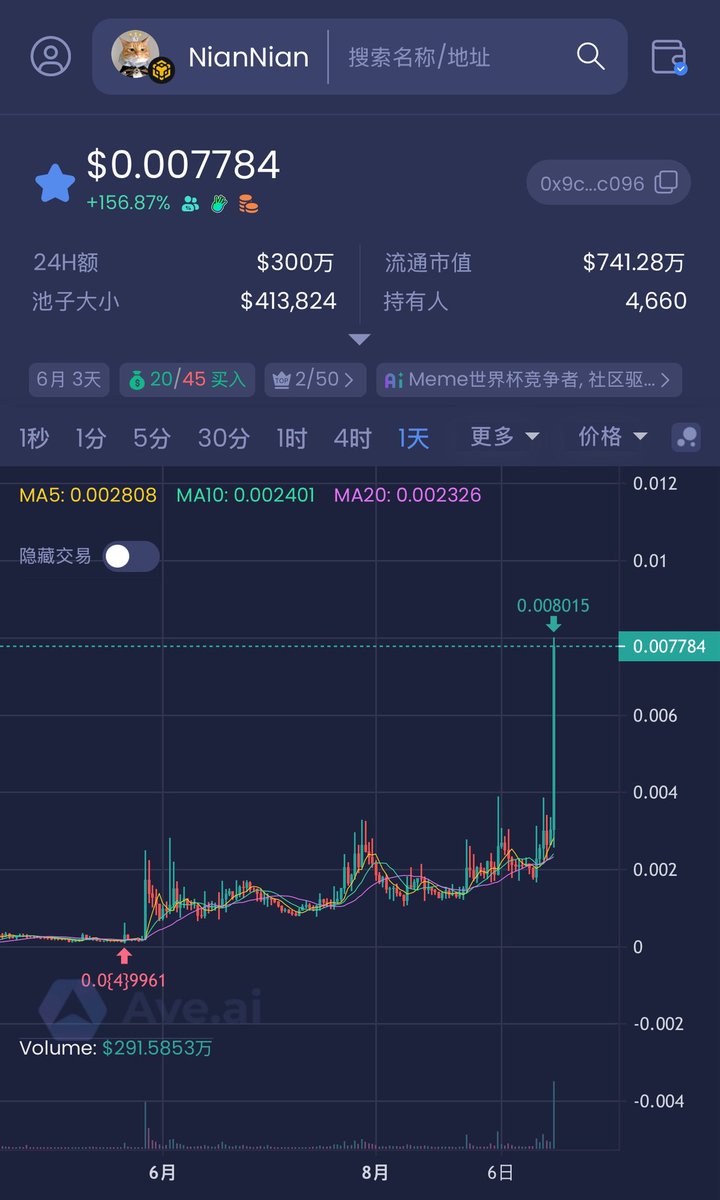Open the AI Meme世界杯竞争者 summary
The image size is (720, 1200).
click(530, 380)
